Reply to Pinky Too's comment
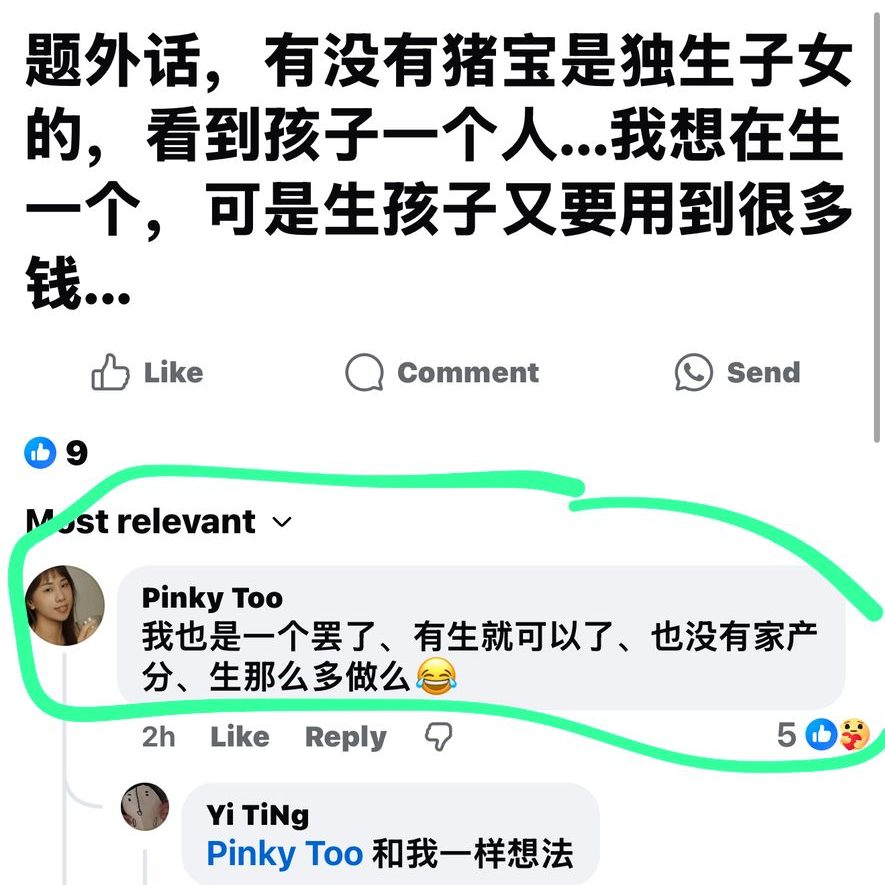The height and width of the screenshot is (885, 885). tap(345, 737)
